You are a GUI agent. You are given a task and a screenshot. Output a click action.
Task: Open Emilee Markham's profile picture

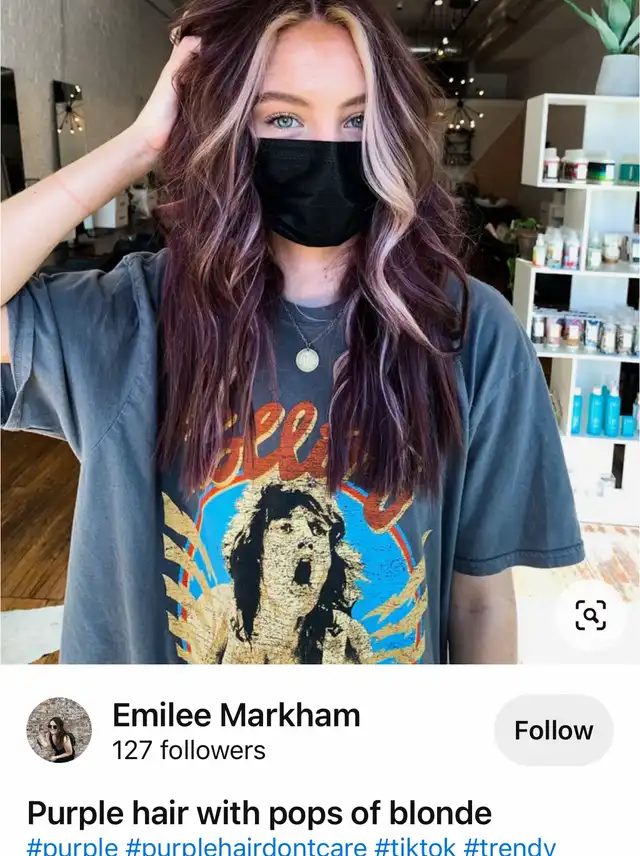pos(59,730)
